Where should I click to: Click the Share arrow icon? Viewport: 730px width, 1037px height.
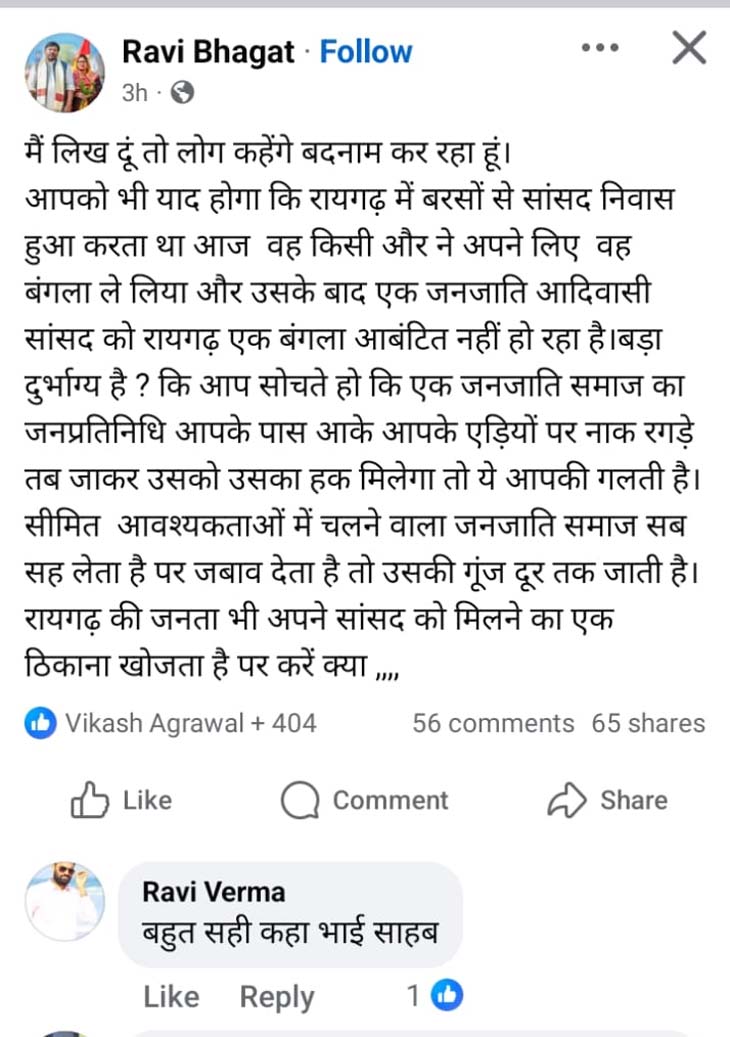(566, 800)
